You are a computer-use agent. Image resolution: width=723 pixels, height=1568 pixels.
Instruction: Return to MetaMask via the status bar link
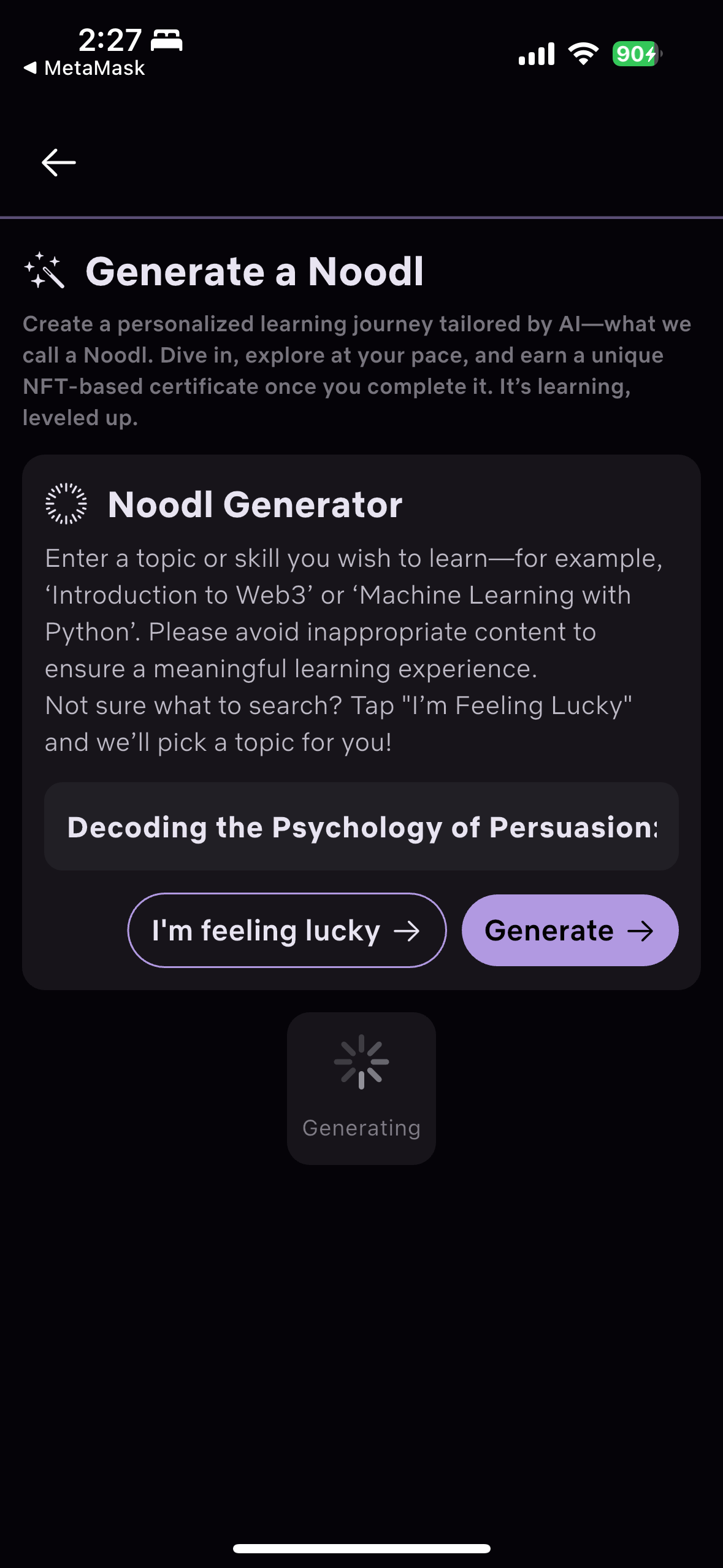[x=86, y=67]
